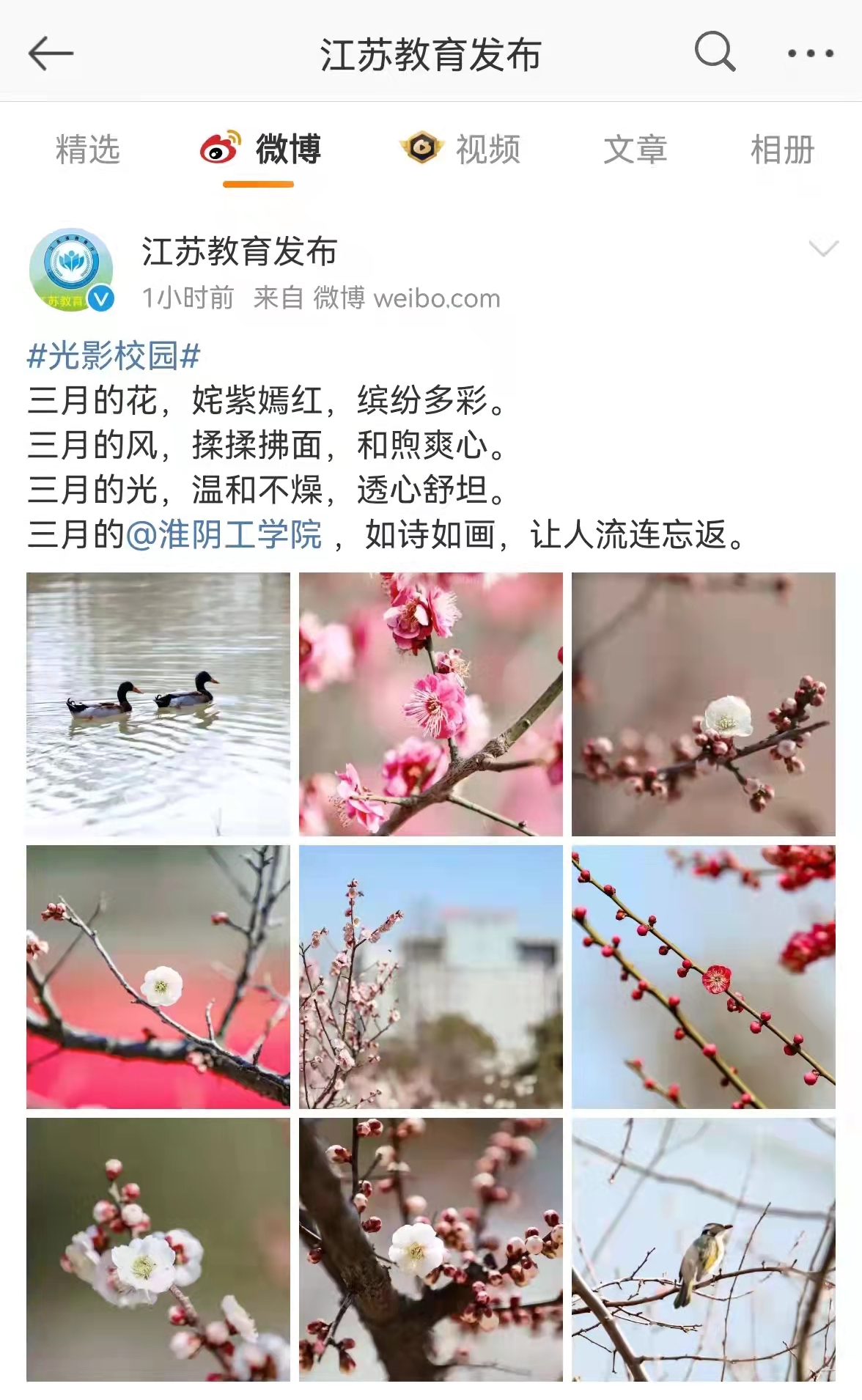862x1400 pixels.
Task: Select the 微博 tab
Action: coord(259,150)
